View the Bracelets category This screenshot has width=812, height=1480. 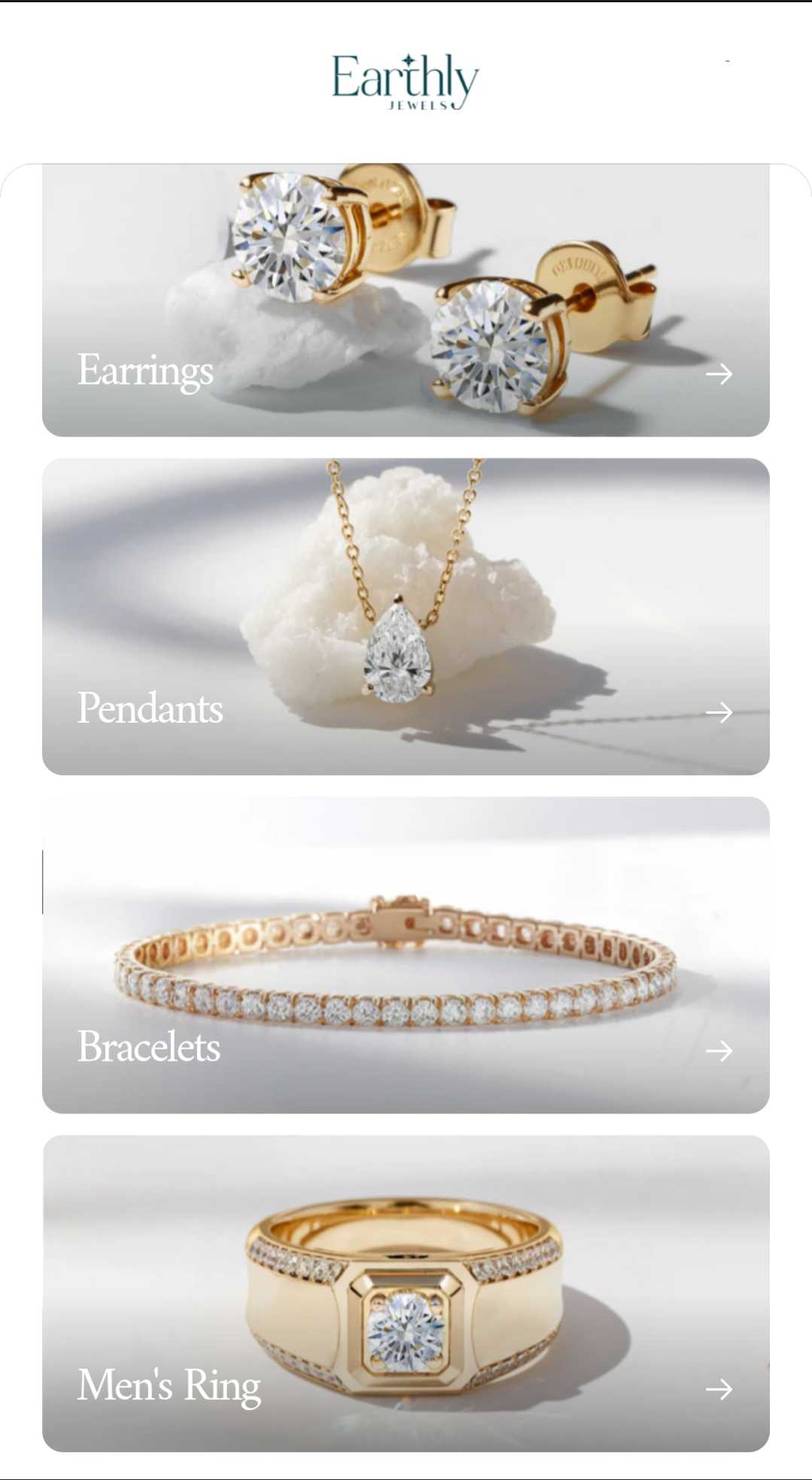click(x=406, y=955)
